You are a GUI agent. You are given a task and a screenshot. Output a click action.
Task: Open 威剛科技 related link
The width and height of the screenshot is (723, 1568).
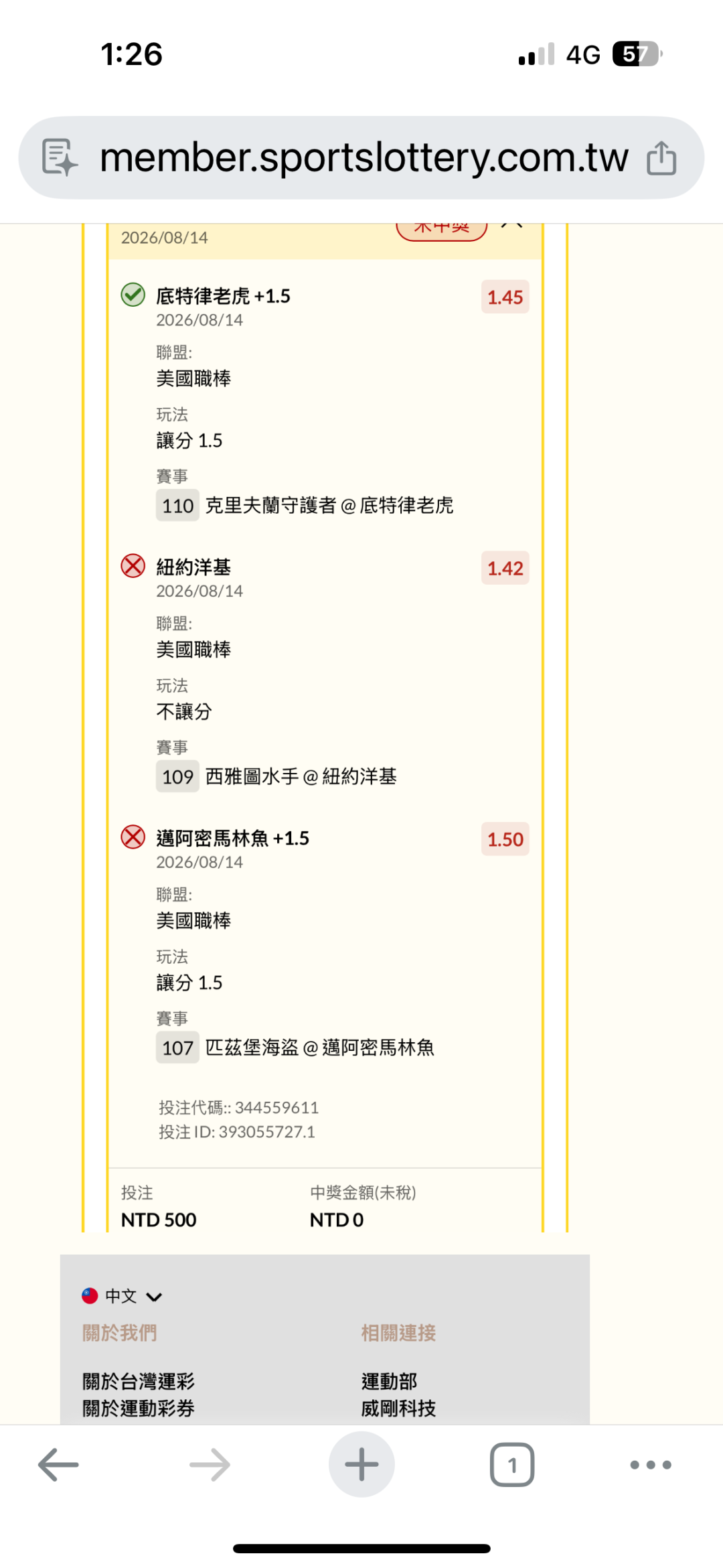(x=398, y=1408)
